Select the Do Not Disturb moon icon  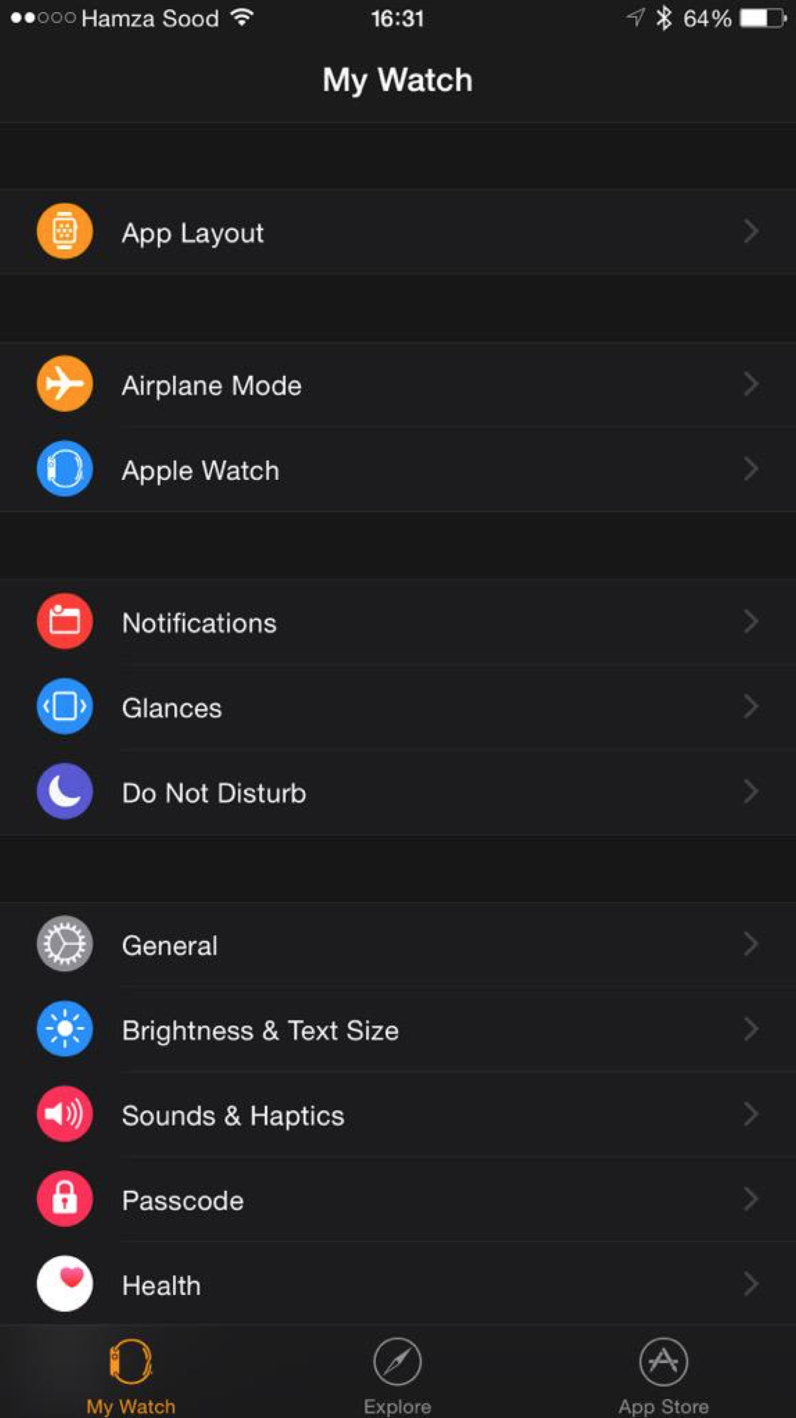[64, 791]
